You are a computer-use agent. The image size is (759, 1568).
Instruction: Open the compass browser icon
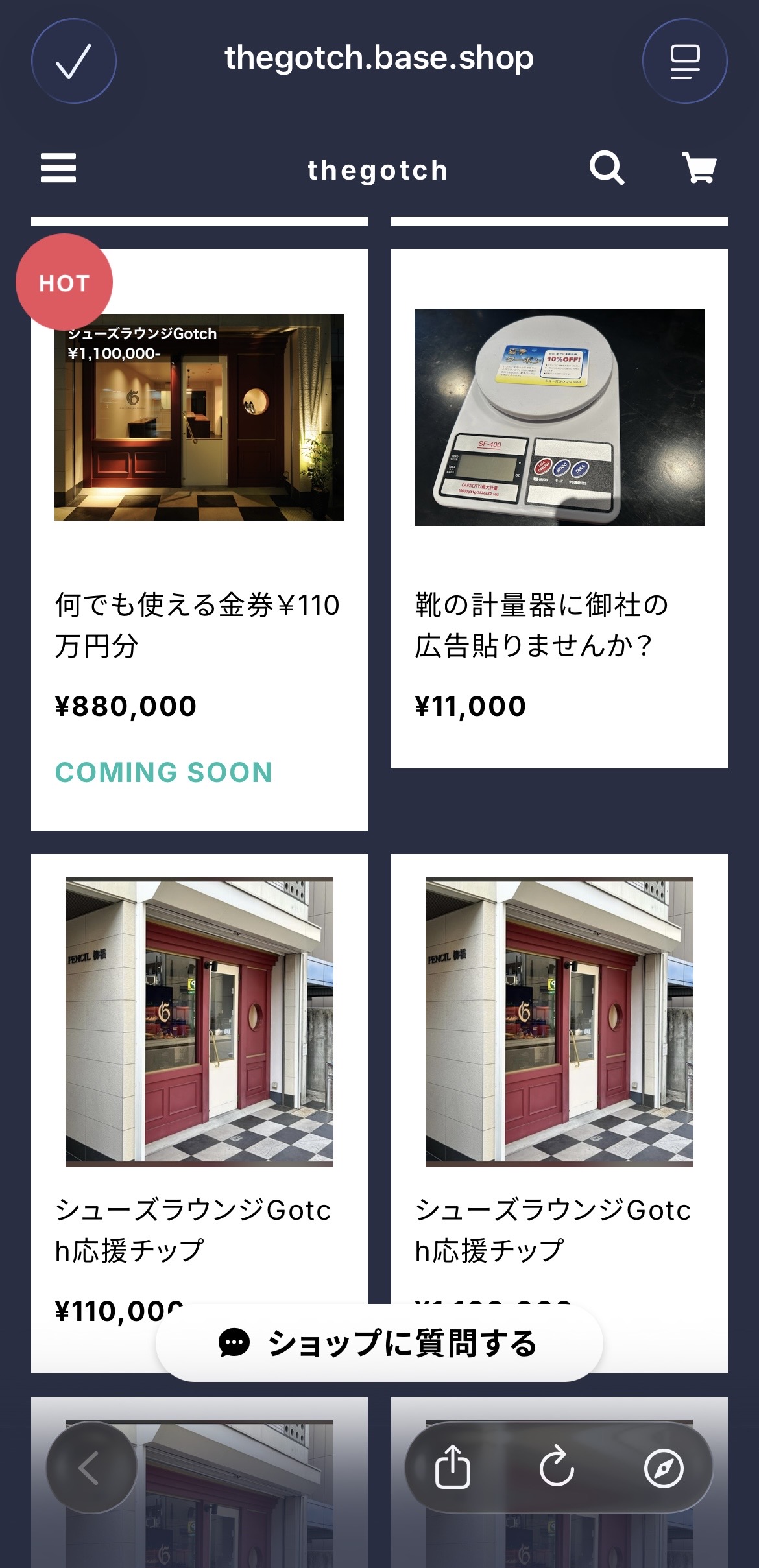(663, 1467)
